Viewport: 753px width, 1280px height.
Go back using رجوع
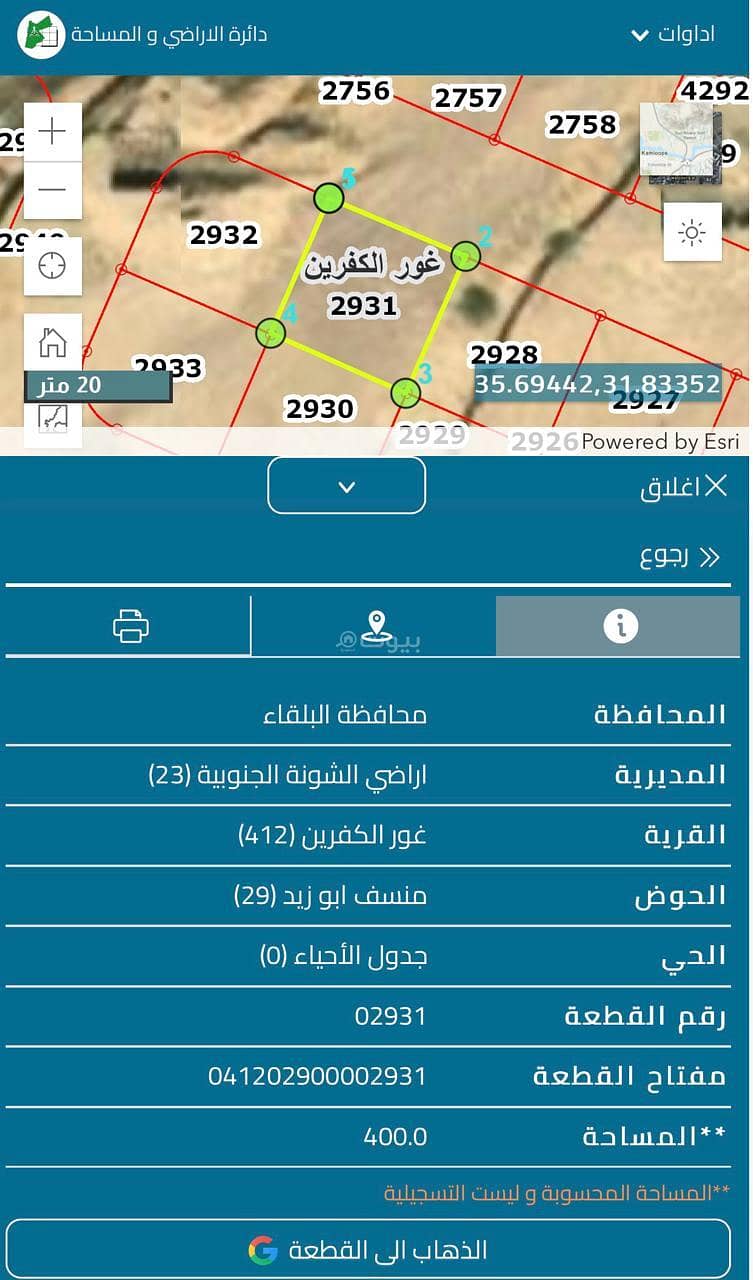680,557
